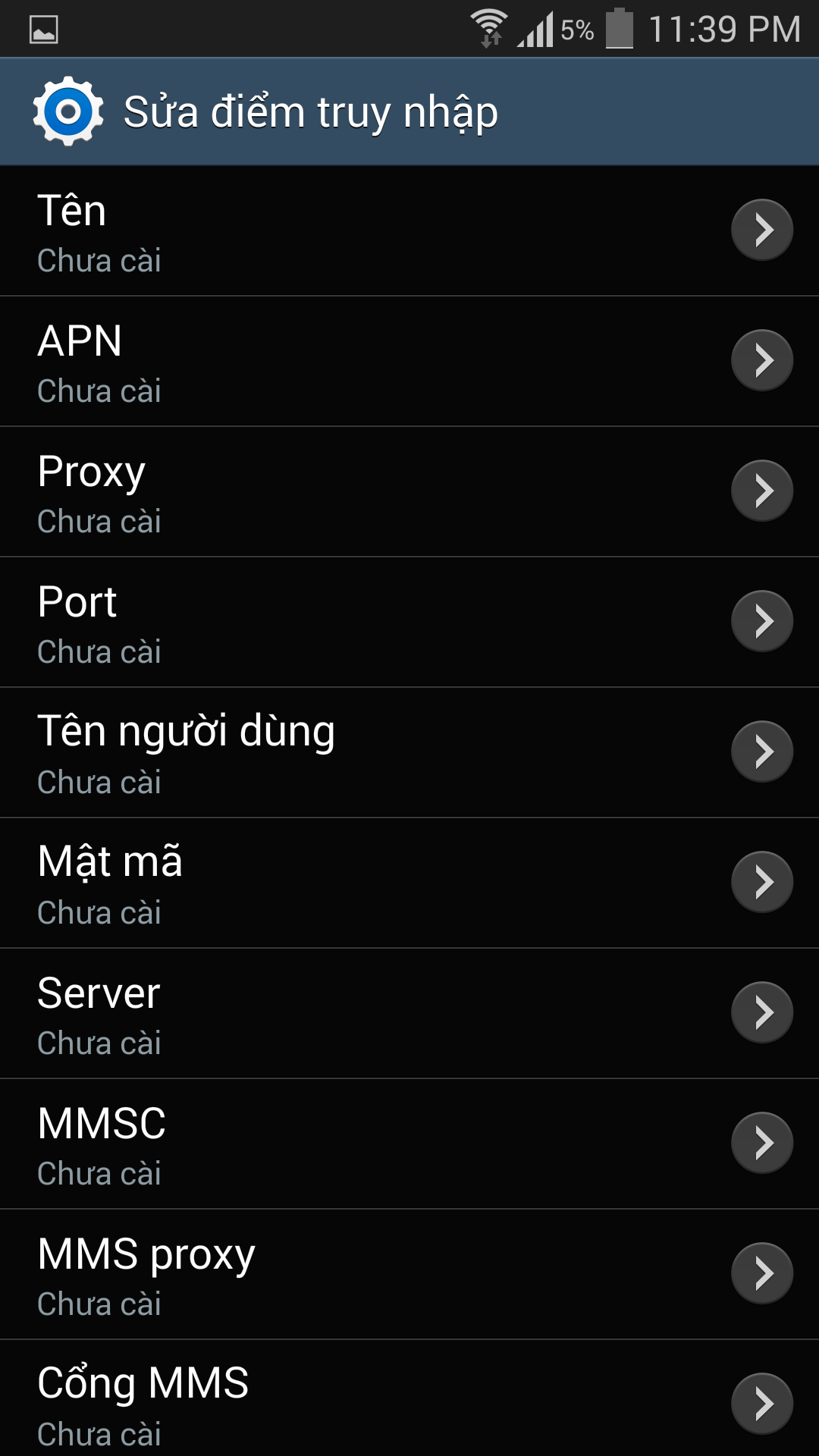Set the Port value
Screen dimensions: 819x1456
(409, 622)
